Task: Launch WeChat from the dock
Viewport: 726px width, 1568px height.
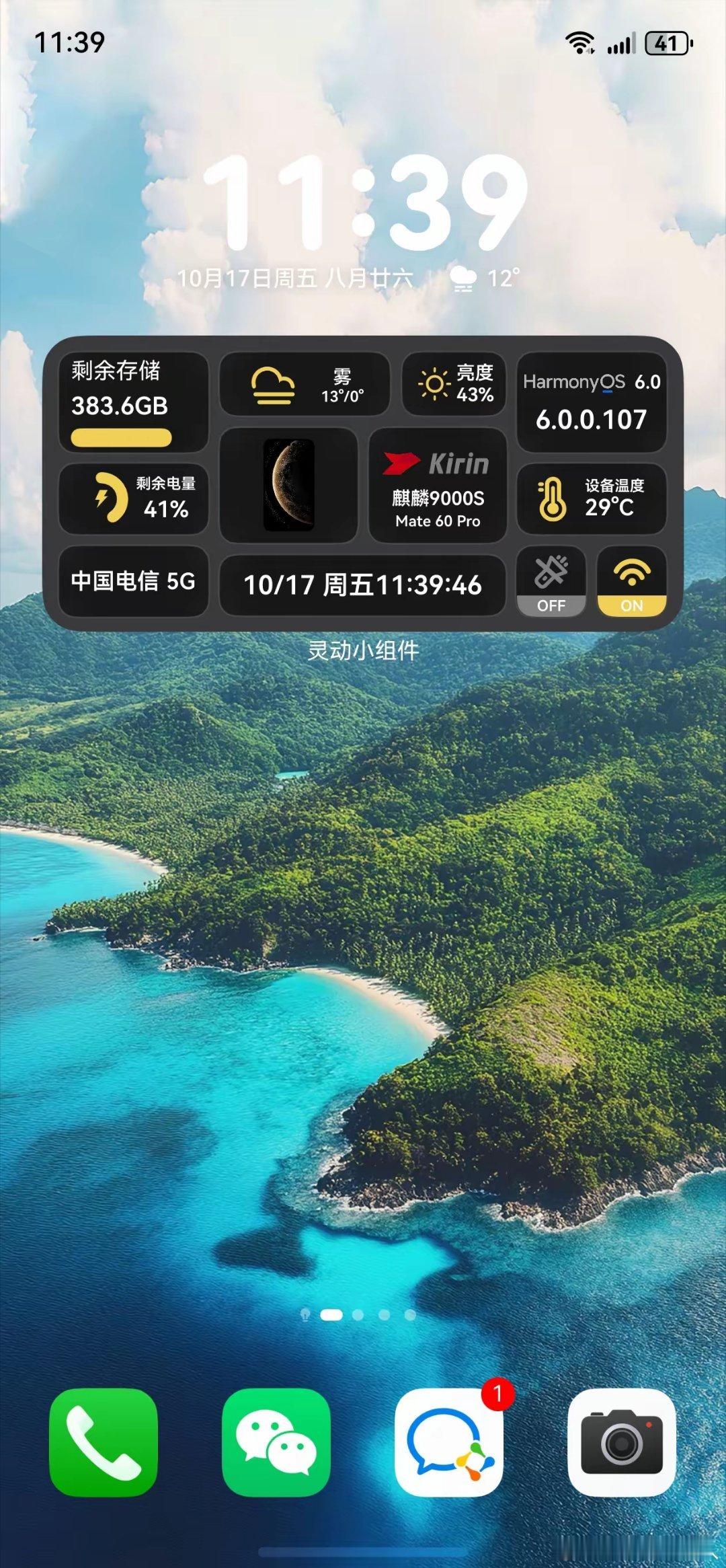Action: [x=276, y=1442]
